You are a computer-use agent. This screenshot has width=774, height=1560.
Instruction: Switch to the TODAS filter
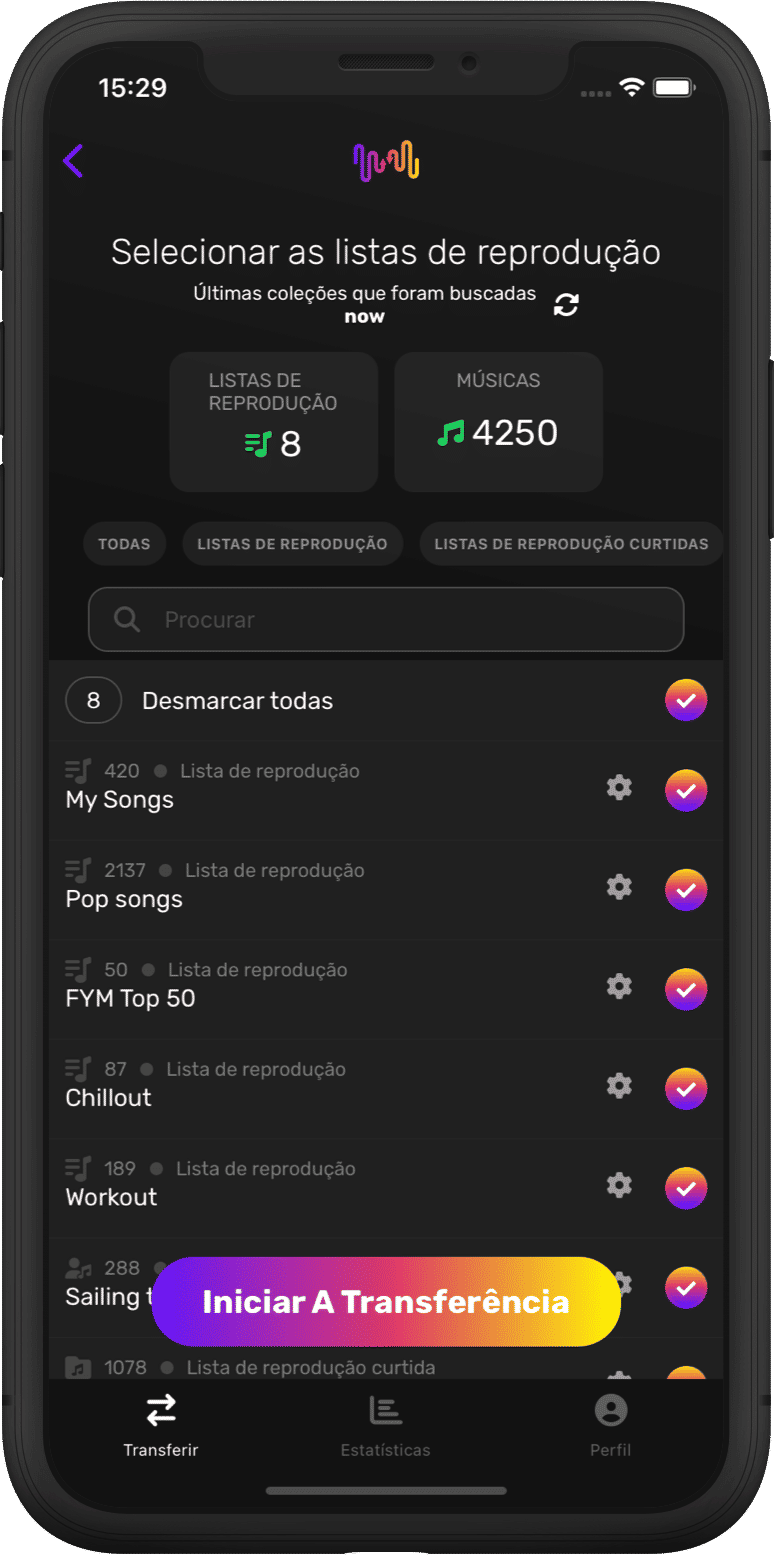click(x=124, y=543)
